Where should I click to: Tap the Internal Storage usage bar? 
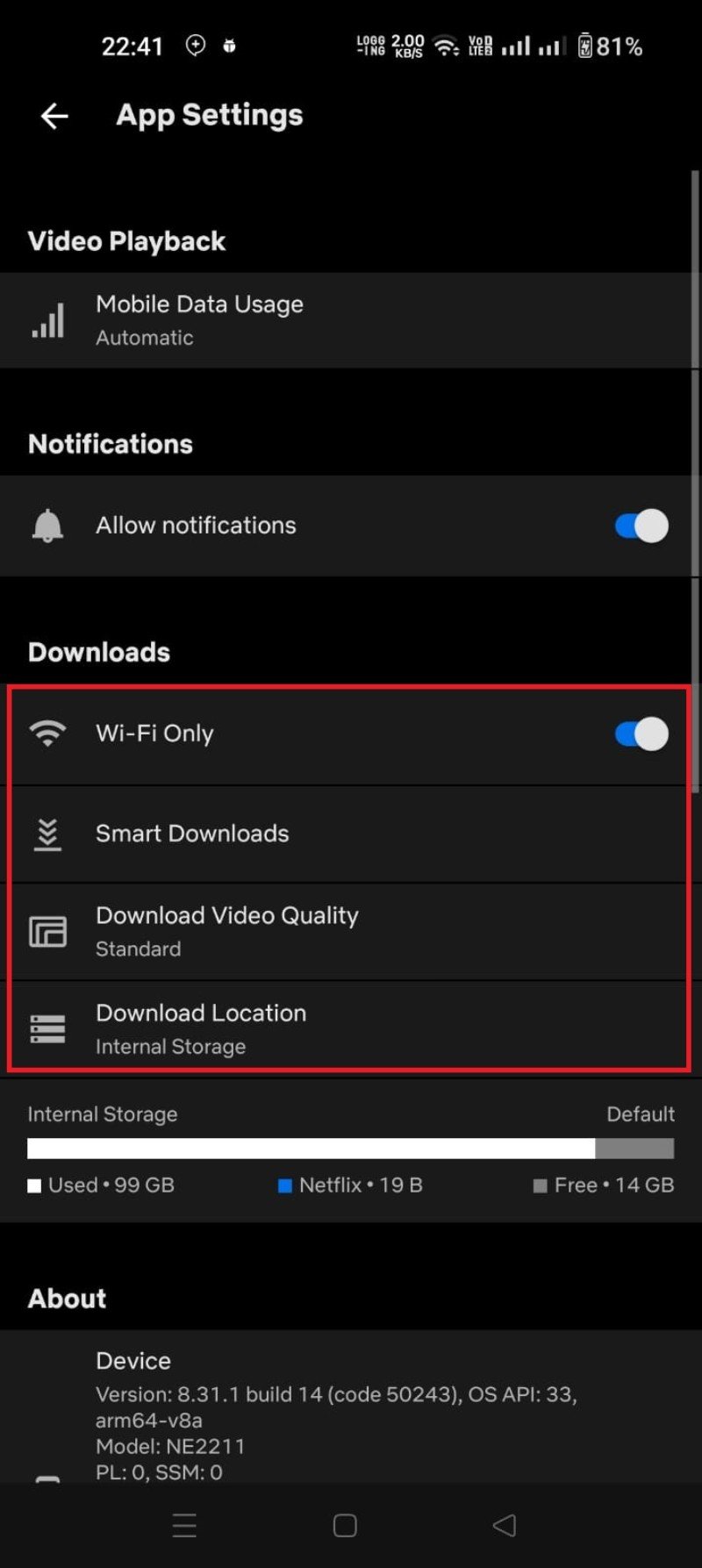tap(351, 1147)
